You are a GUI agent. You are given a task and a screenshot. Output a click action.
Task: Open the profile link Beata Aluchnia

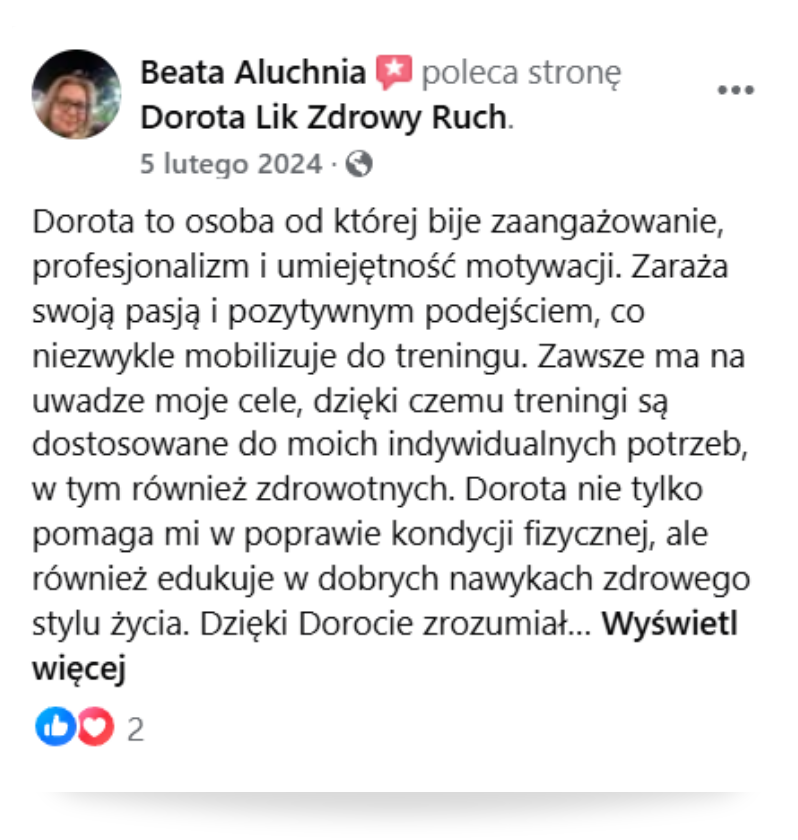point(255,71)
